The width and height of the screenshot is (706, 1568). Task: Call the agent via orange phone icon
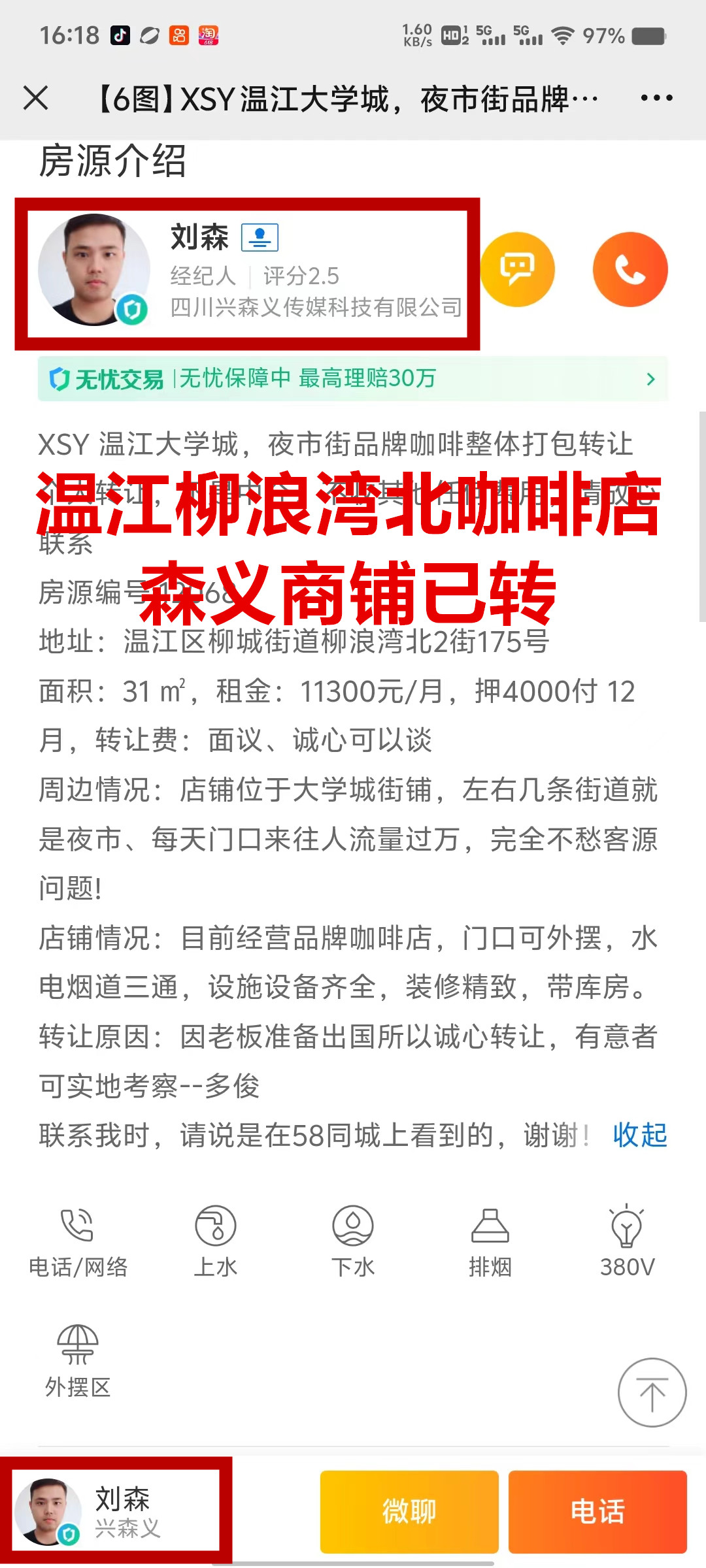[x=630, y=269]
